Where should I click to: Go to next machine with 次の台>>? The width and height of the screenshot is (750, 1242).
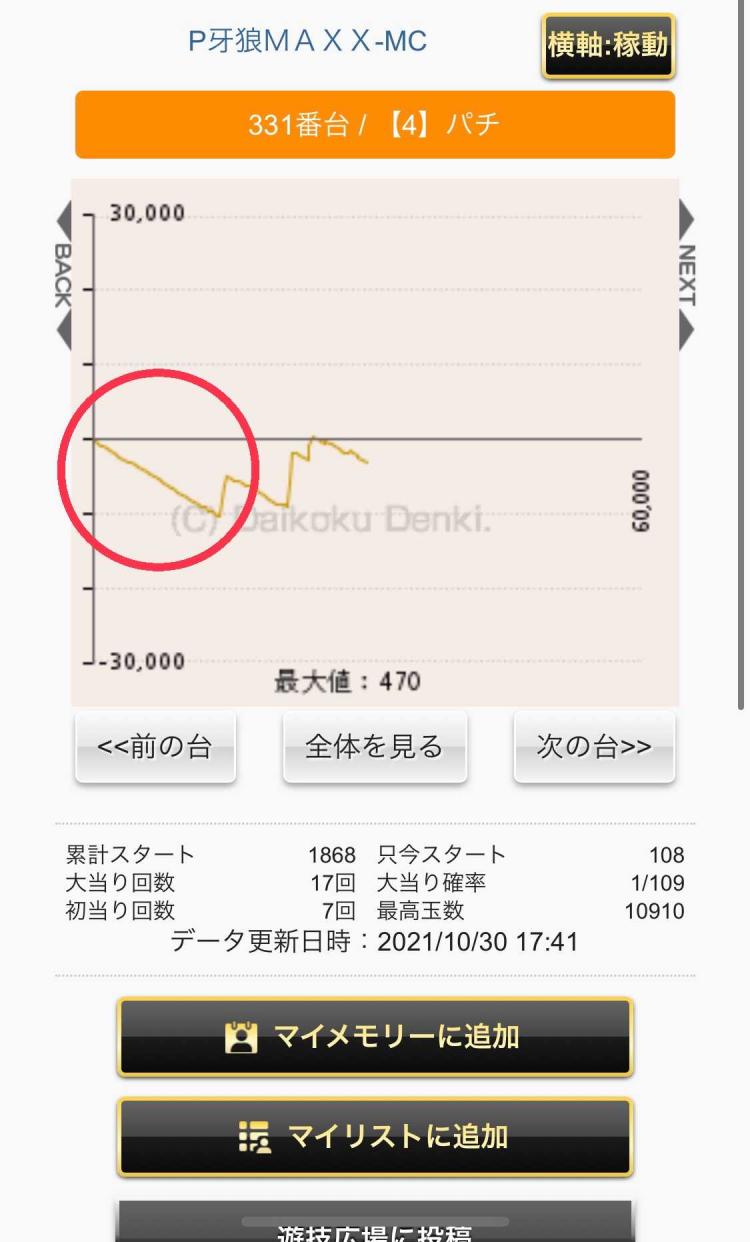pos(594,747)
